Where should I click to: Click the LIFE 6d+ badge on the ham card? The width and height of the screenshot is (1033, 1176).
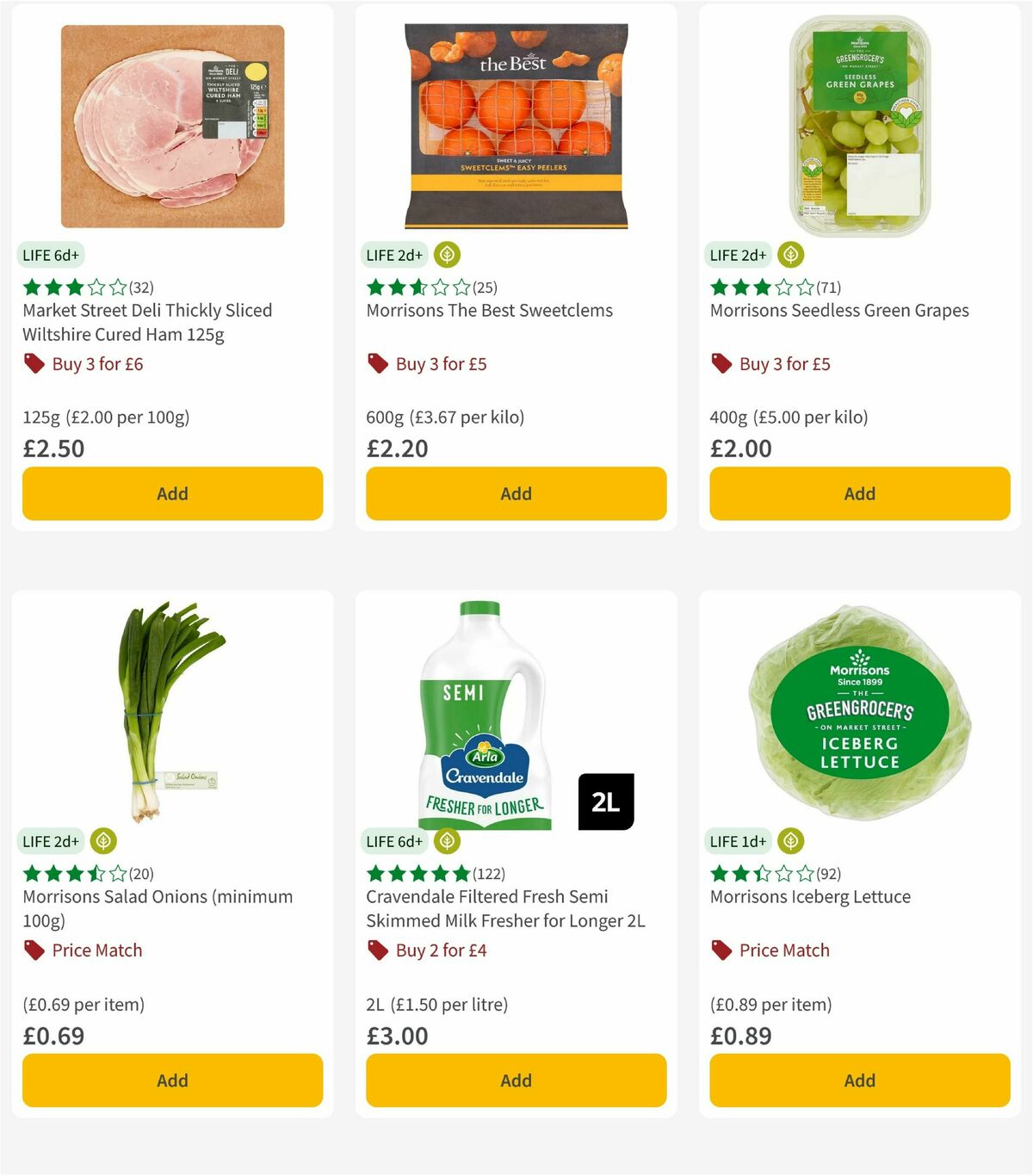point(50,255)
